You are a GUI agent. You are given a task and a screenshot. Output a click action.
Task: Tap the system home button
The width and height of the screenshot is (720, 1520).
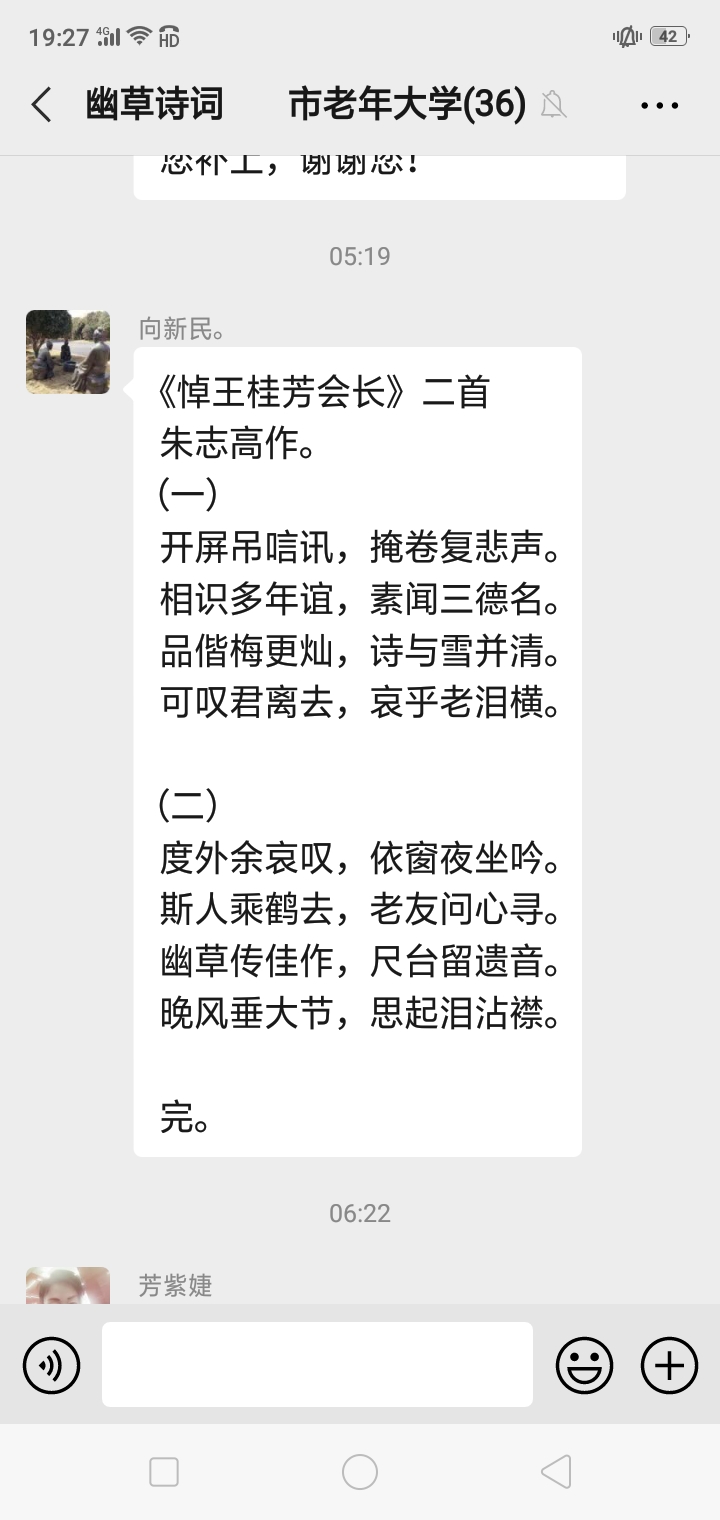(360, 1472)
